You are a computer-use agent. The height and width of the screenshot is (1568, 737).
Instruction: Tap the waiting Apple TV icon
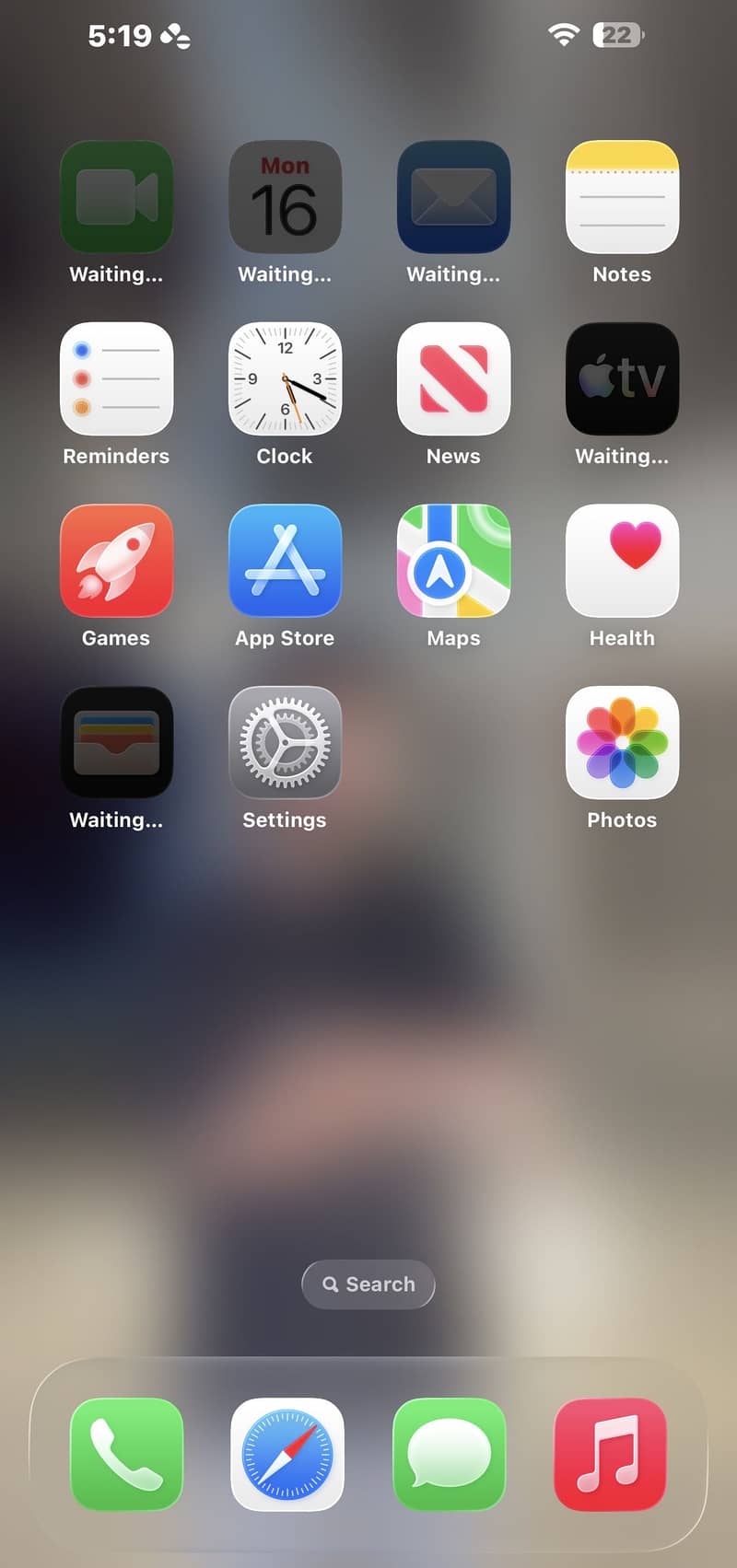pyautogui.click(x=622, y=378)
